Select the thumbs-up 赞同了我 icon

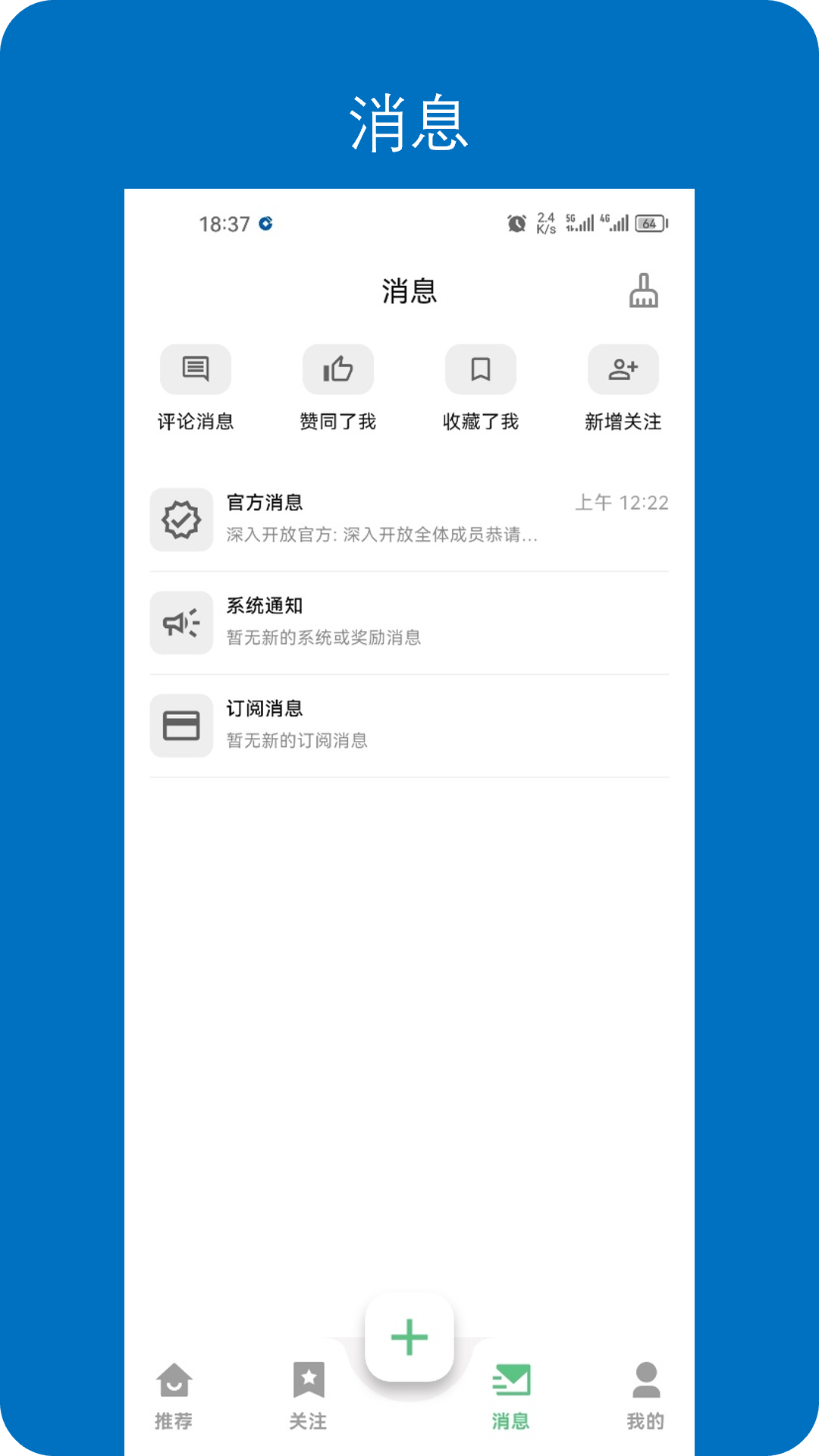(x=337, y=369)
